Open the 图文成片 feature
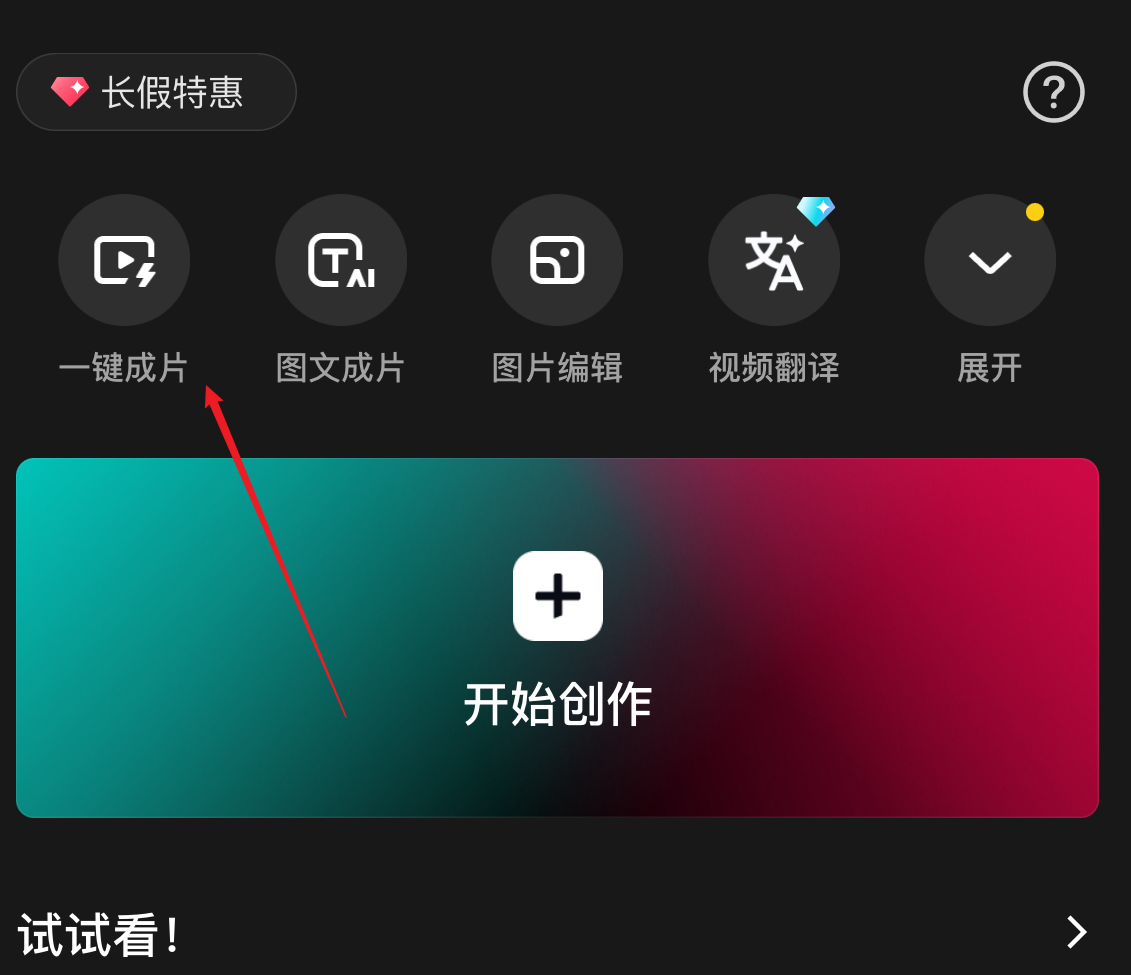 click(341, 261)
